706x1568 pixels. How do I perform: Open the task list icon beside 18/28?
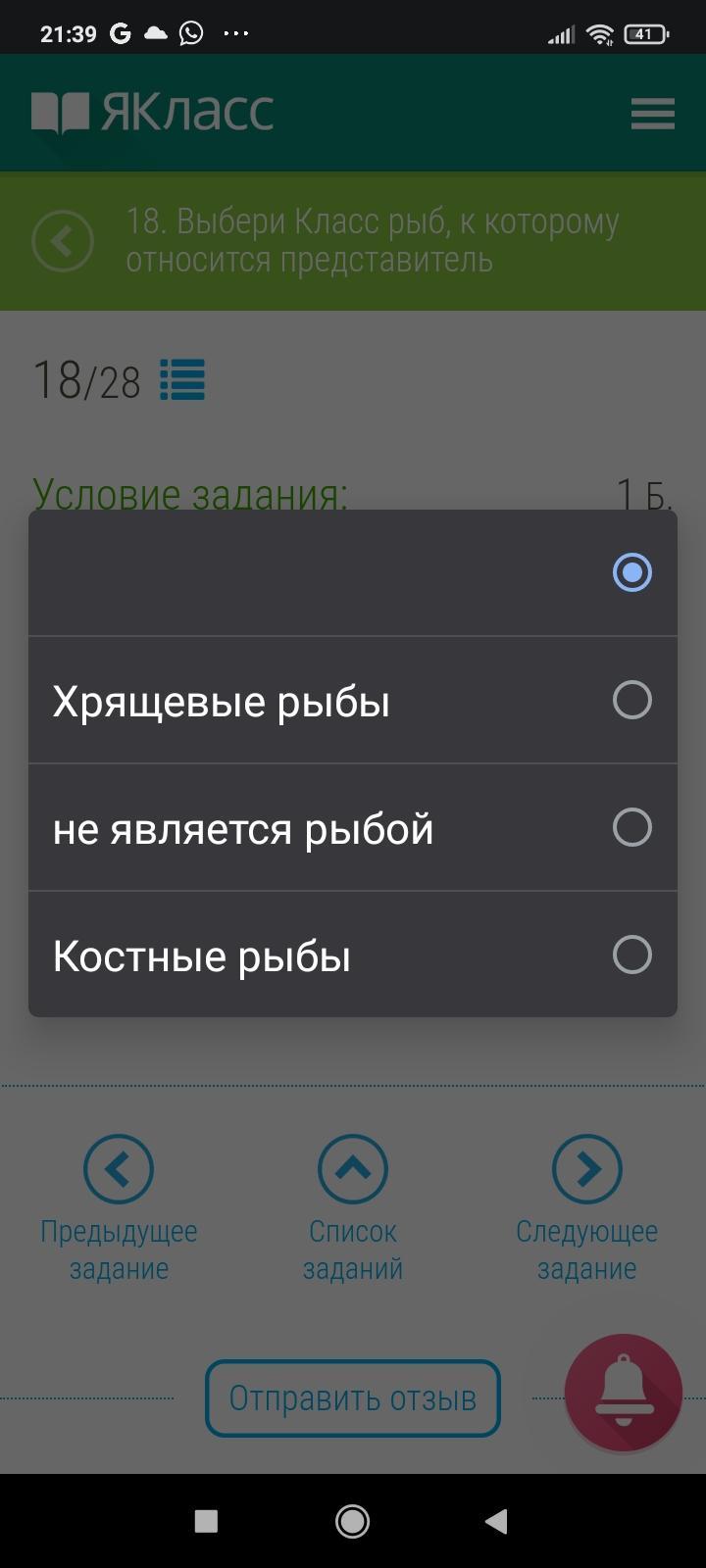point(182,380)
